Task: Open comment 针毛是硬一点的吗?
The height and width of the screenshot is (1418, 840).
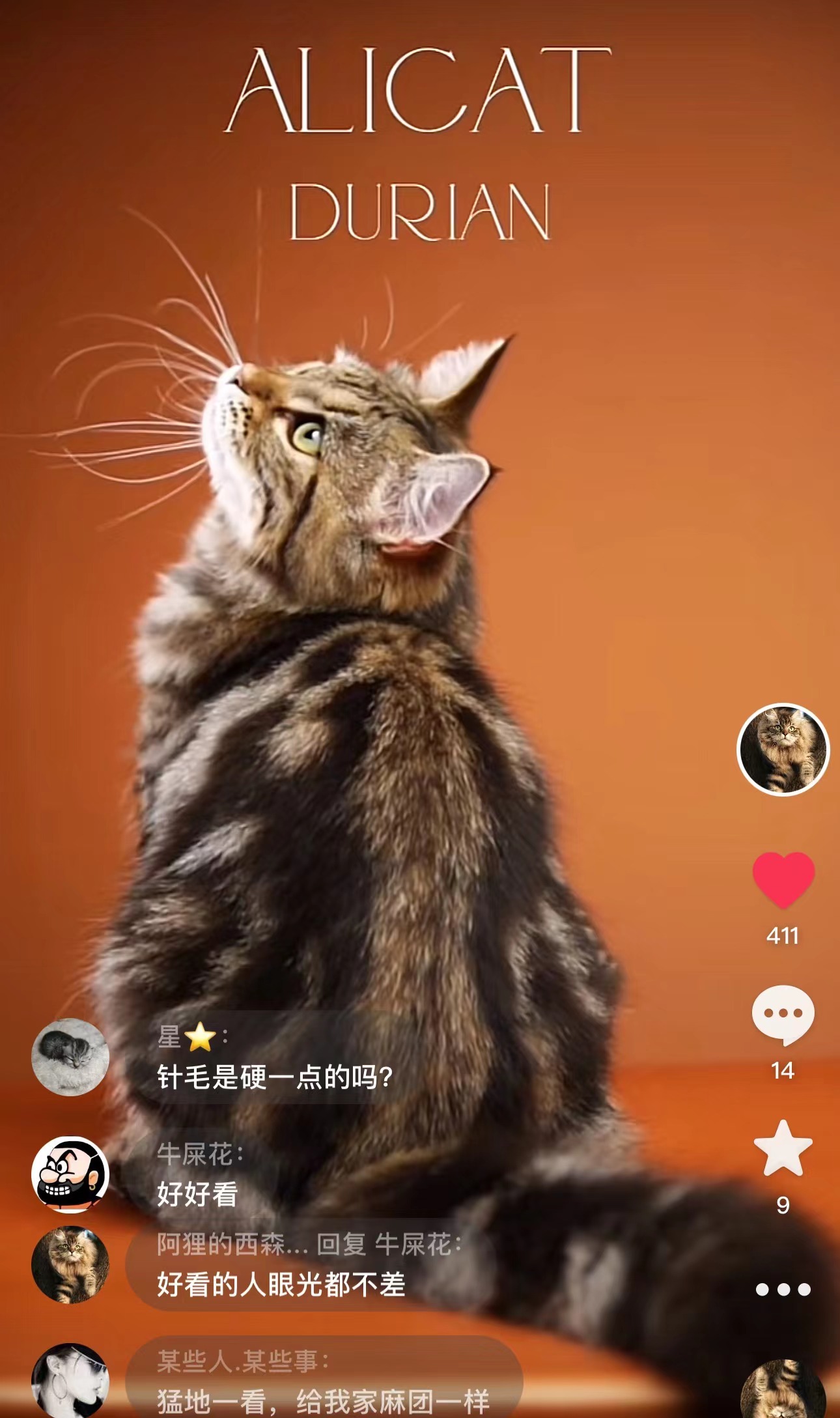Action: tap(274, 1077)
